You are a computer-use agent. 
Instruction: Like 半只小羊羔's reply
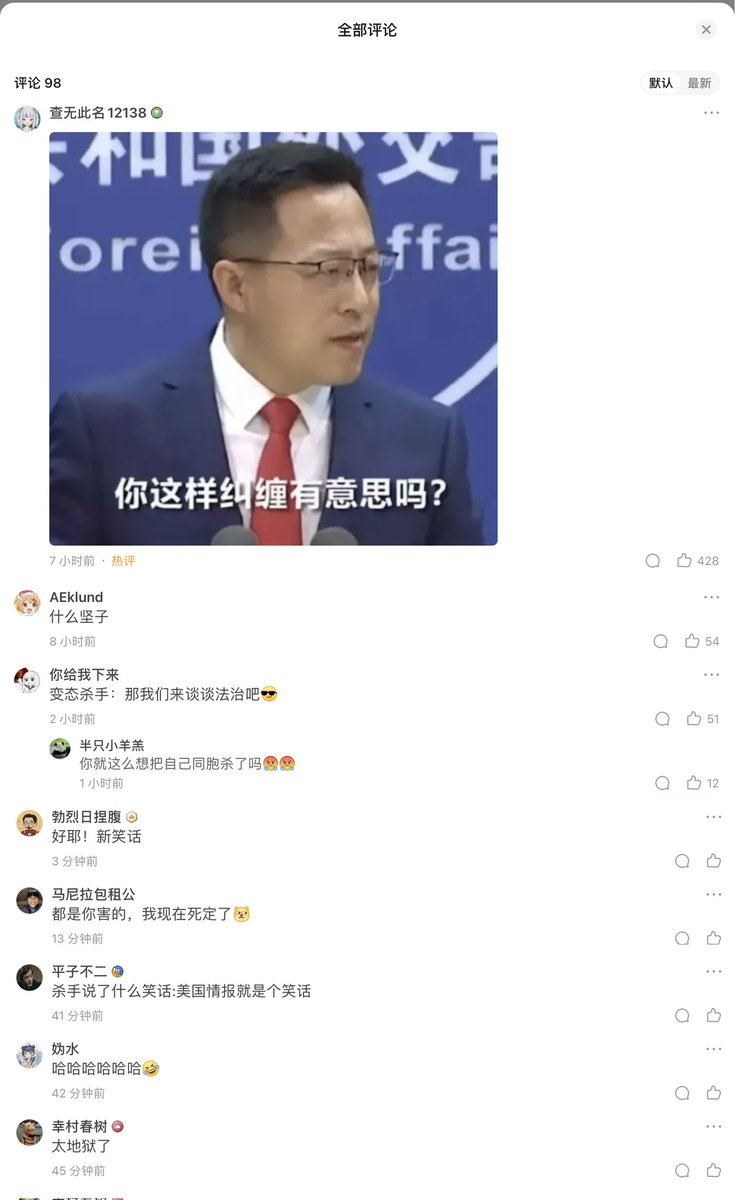(693, 783)
